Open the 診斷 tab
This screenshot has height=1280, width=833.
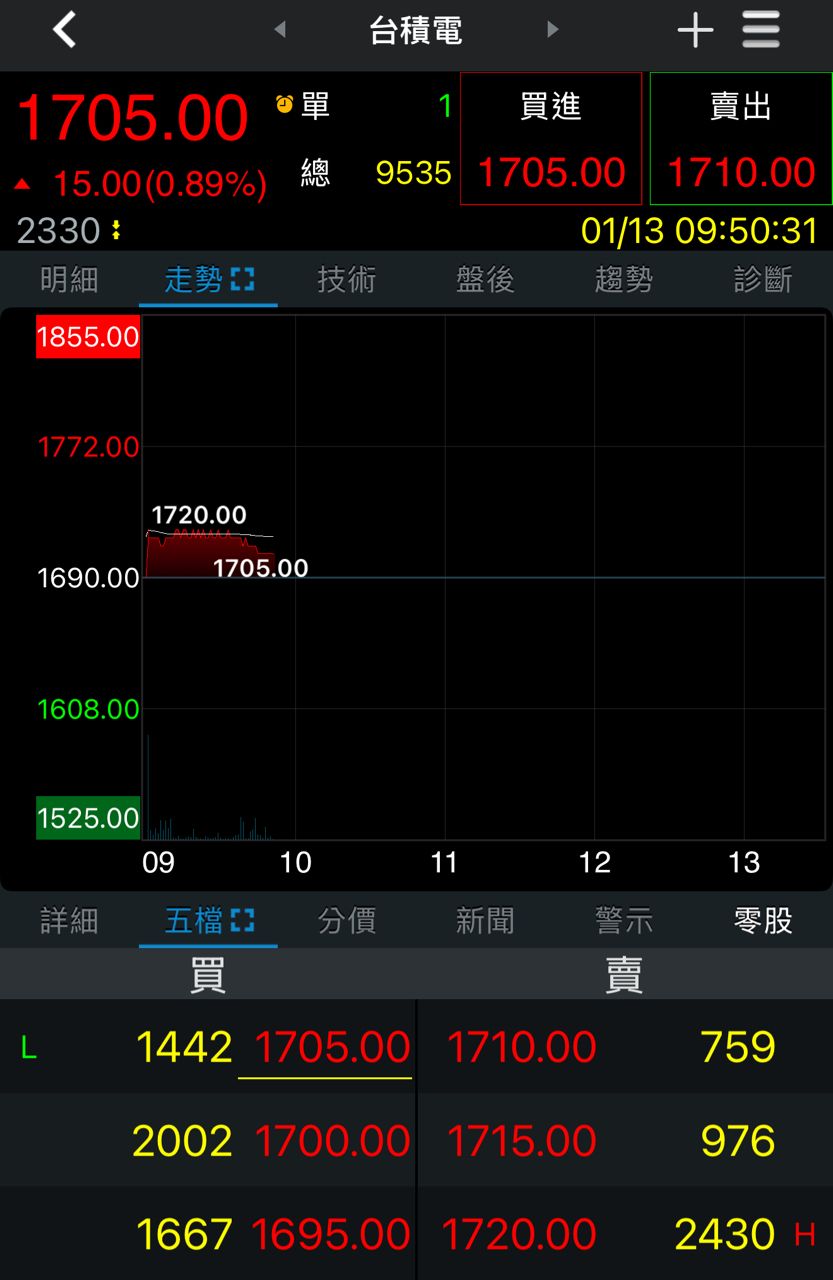pyautogui.click(x=763, y=280)
